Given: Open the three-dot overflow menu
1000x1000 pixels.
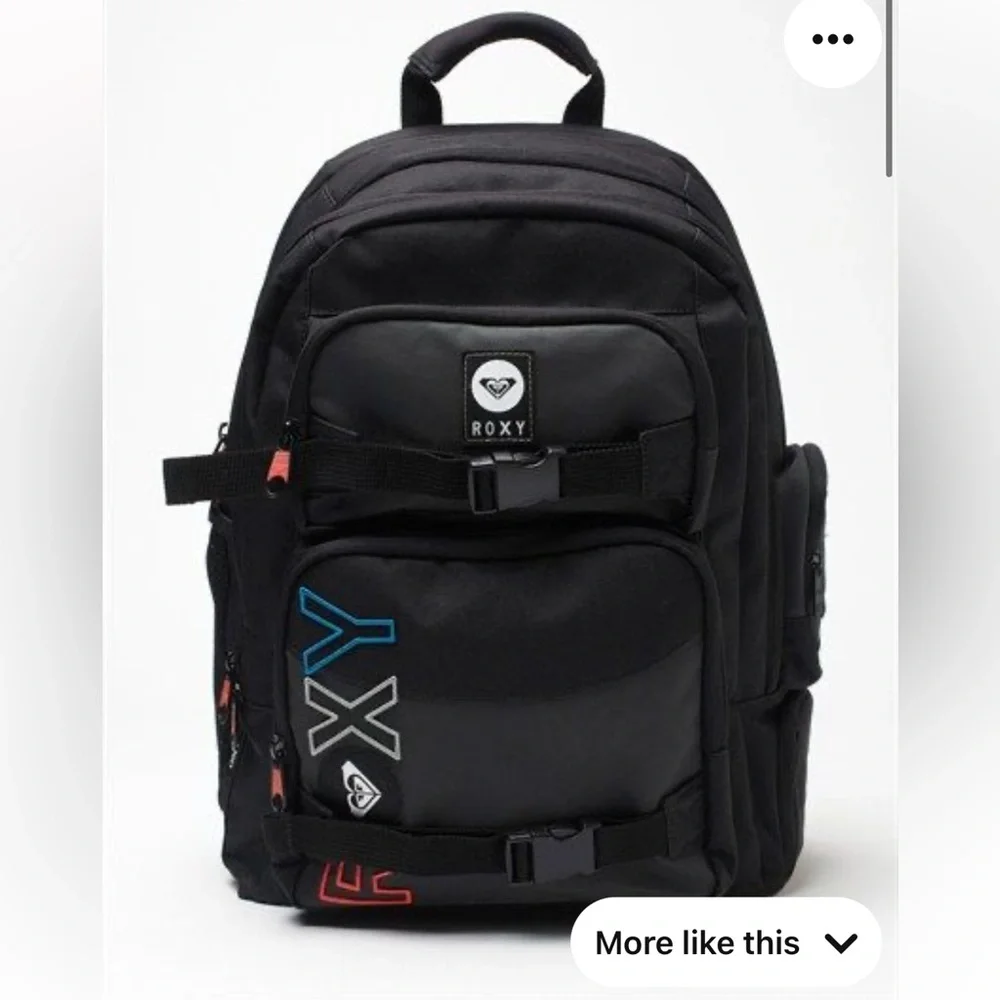Looking at the screenshot, I should [x=832, y=40].
